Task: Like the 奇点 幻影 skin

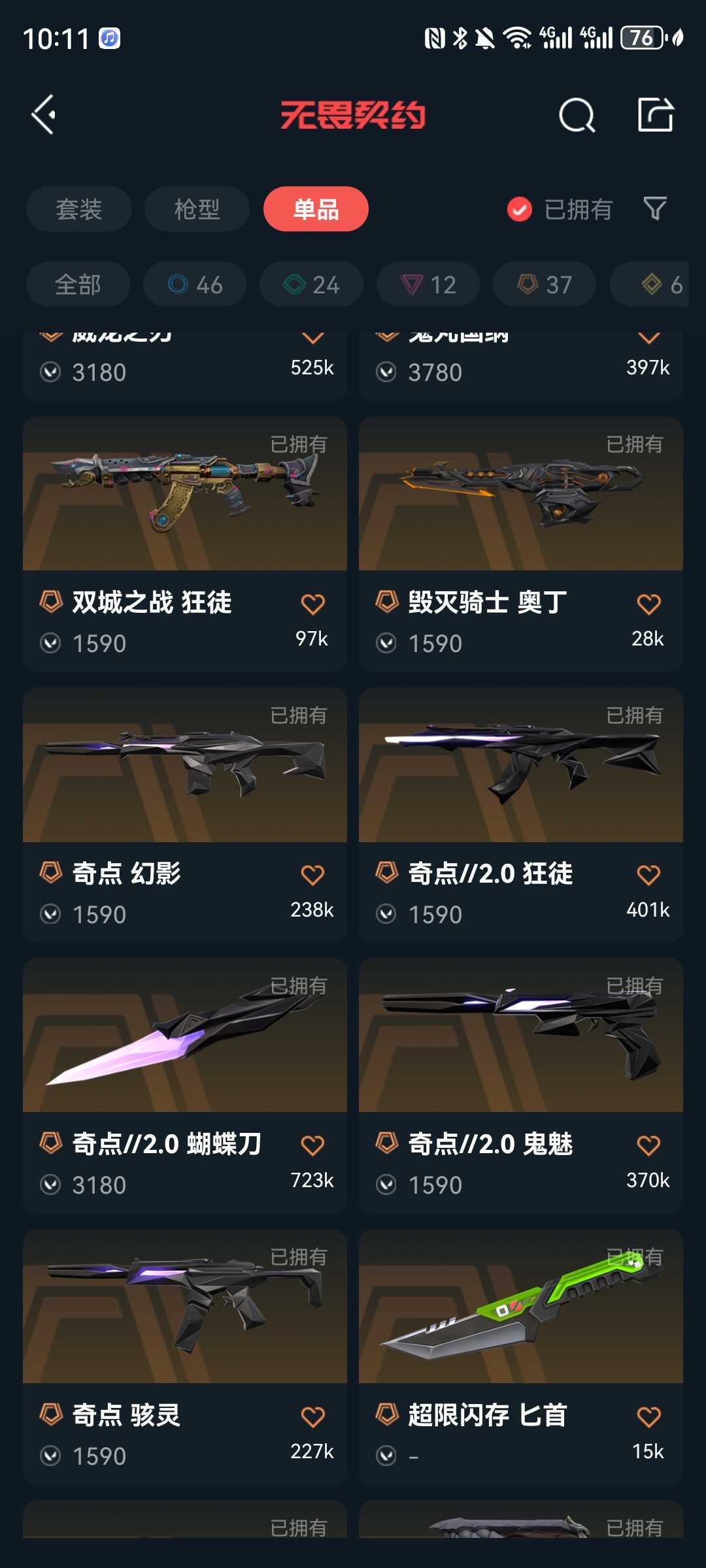Action: [312, 875]
